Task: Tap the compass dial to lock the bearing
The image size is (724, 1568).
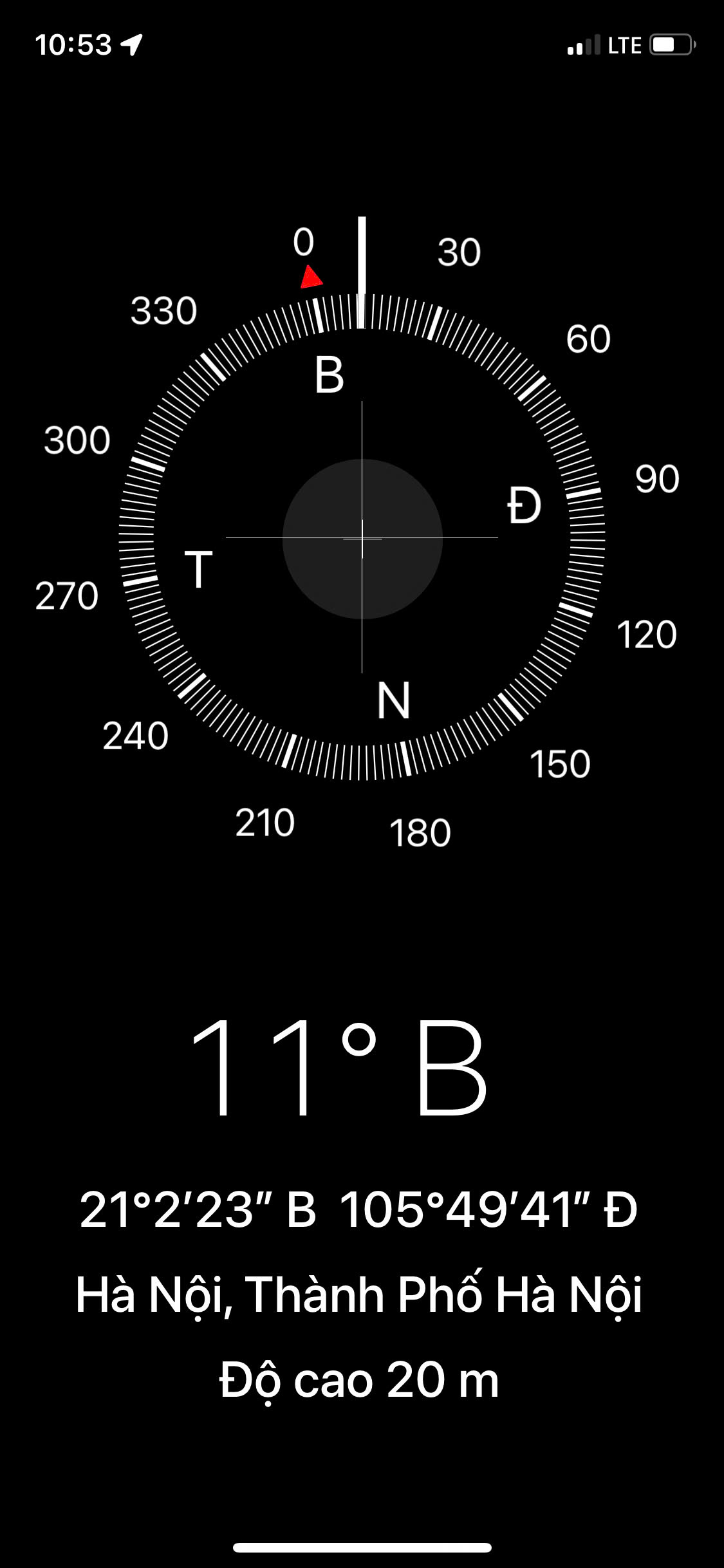Action: click(x=362, y=537)
